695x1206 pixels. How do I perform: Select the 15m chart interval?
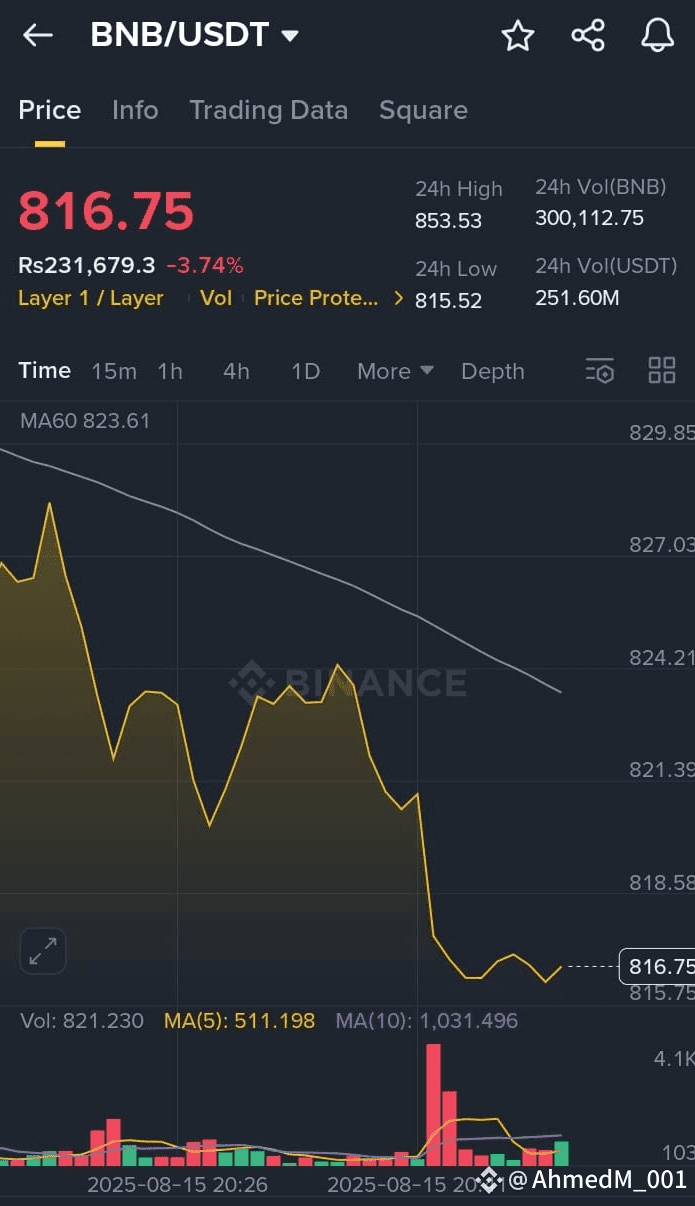114,371
